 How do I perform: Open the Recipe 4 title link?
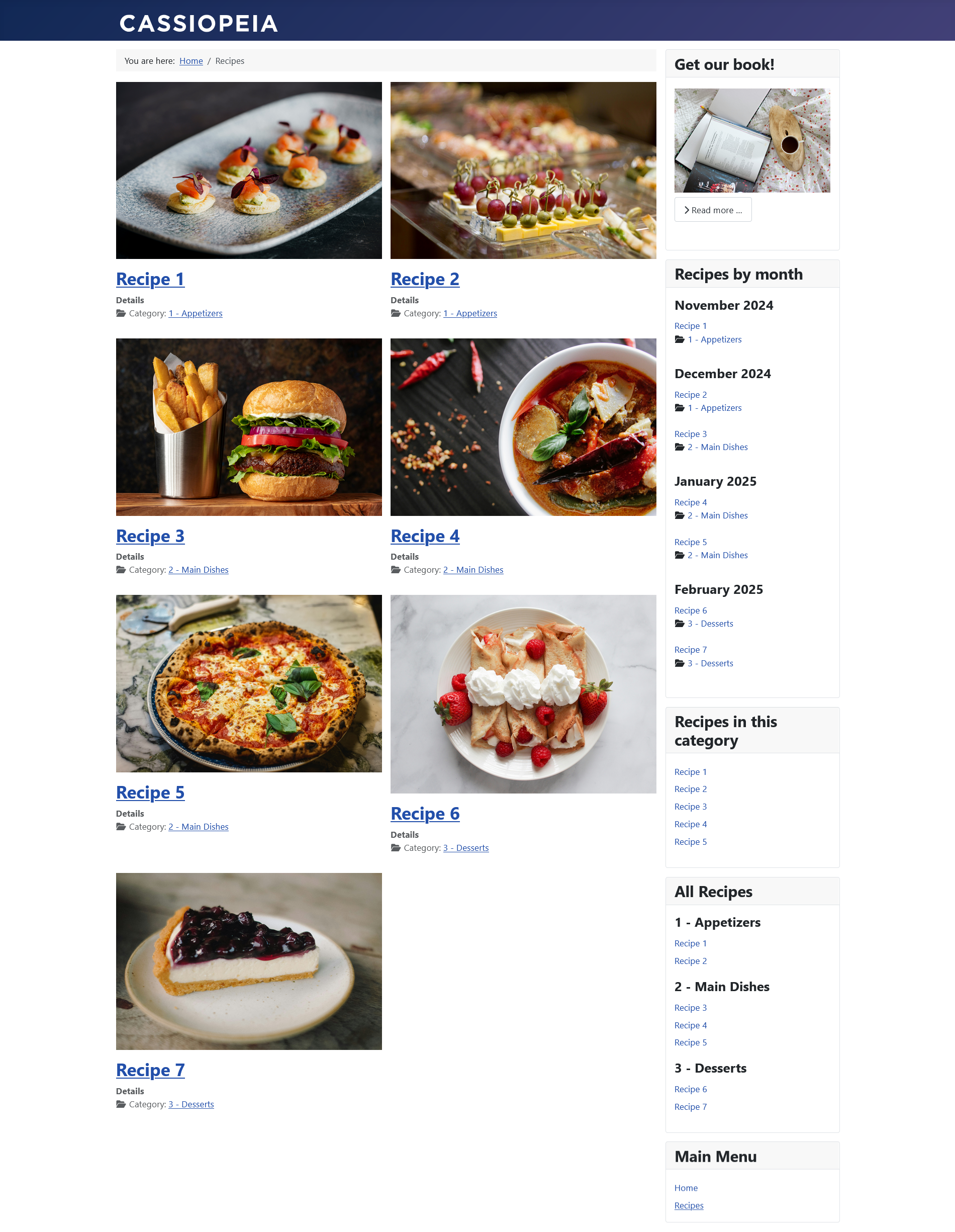point(425,536)
